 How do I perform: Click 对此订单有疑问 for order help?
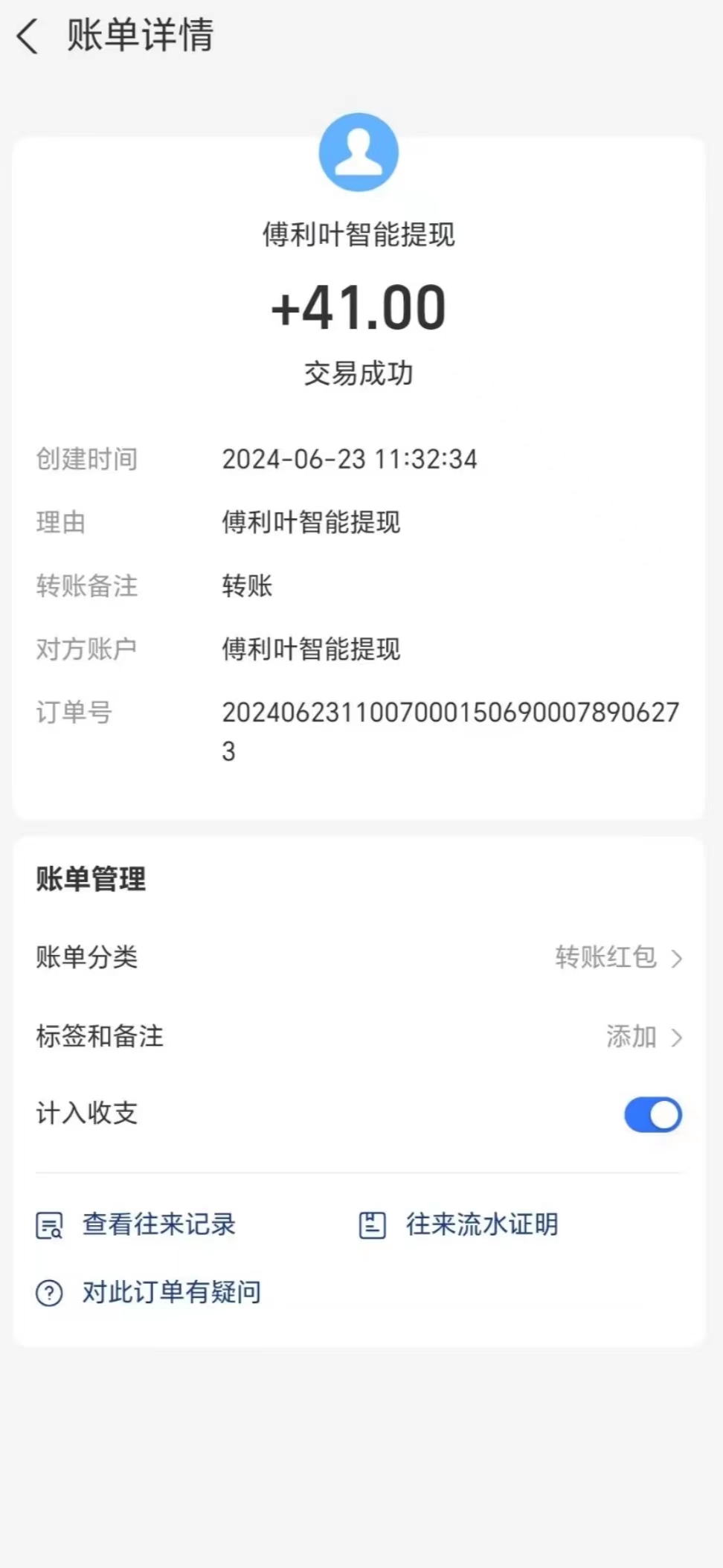(170, 1292)
